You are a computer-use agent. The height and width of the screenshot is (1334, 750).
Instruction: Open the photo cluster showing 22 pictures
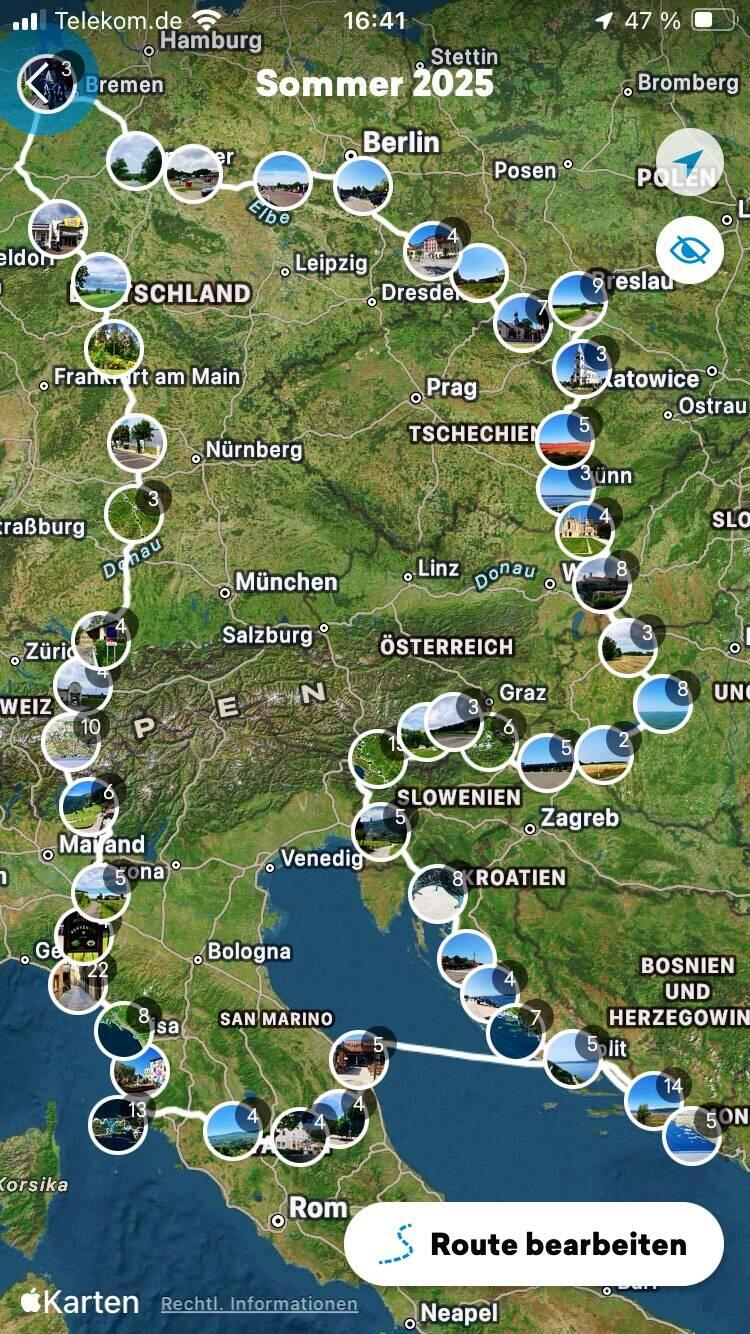pos(79,983)
